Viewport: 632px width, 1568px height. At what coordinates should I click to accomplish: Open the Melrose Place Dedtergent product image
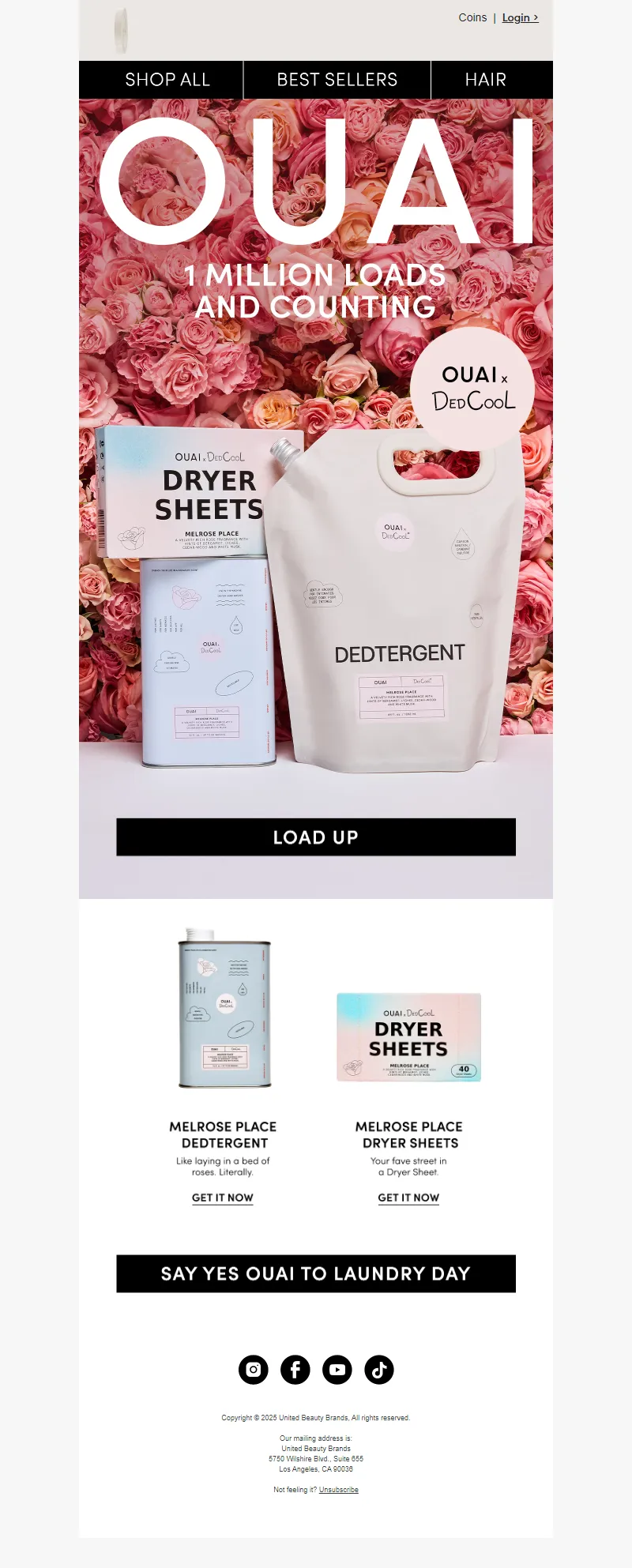pyautogui.click(x=225, y=1009)
